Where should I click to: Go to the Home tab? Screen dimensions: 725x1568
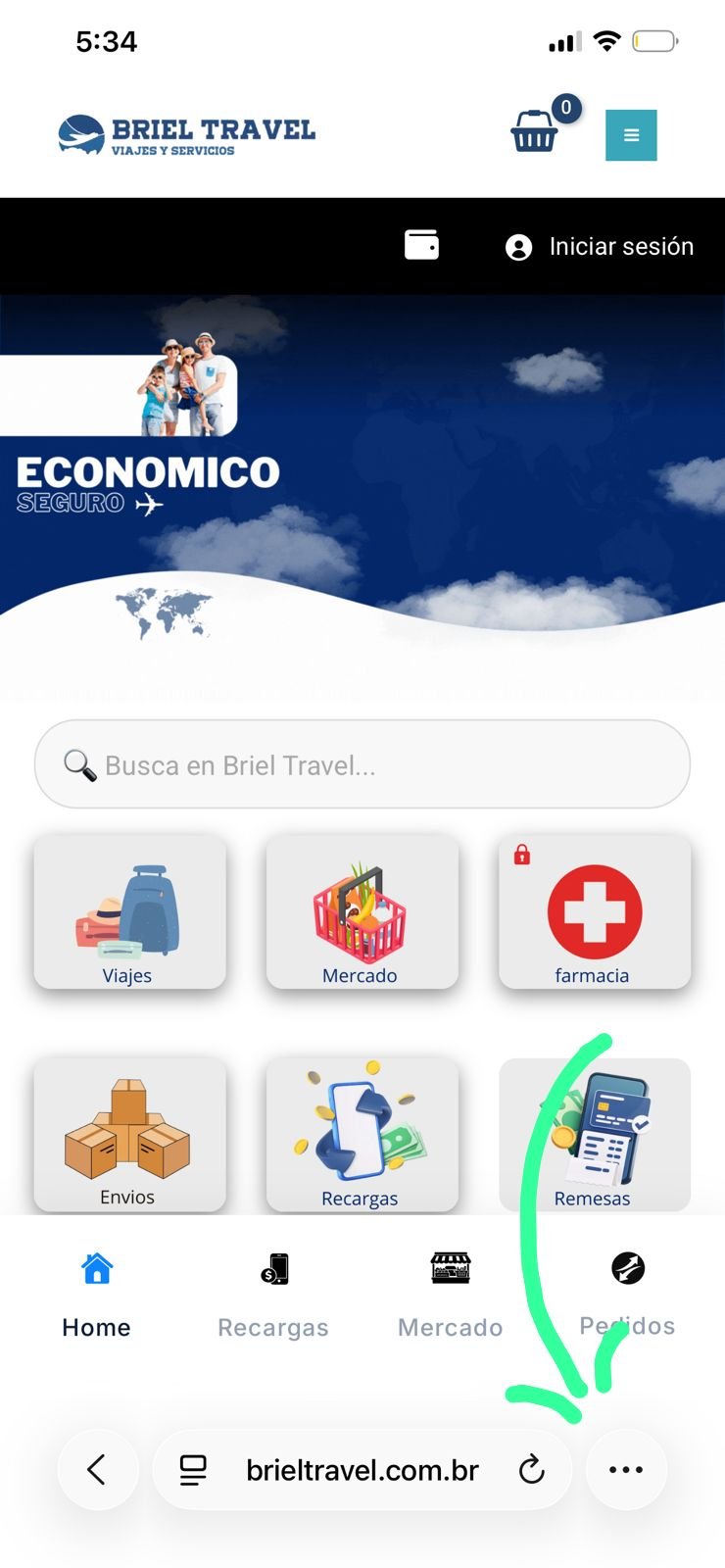[x=96, y=1294]
